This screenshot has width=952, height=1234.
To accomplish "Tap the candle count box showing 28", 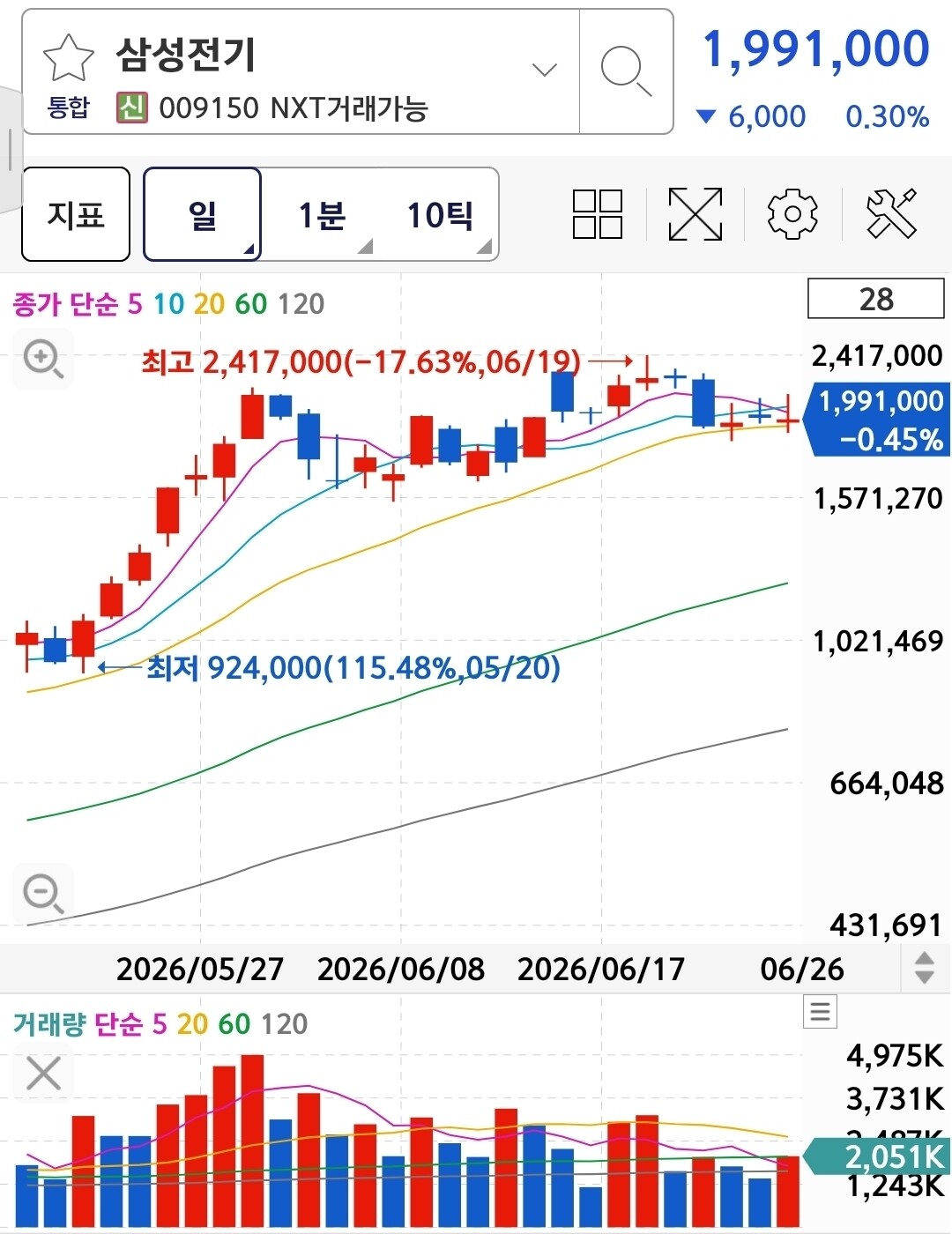I will coord(876,299).
